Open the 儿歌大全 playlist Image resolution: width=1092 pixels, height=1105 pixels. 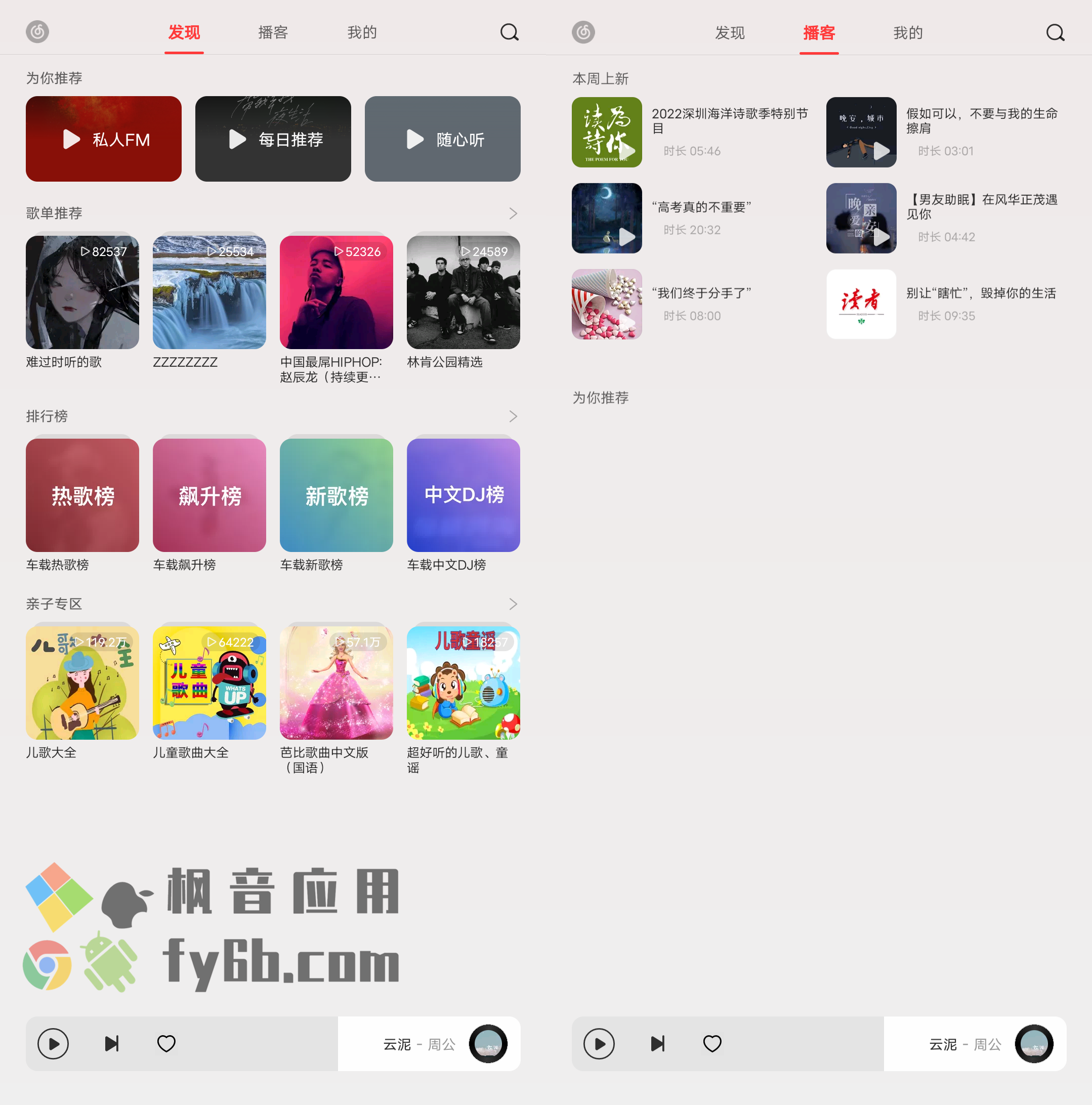[x=82, y=683]
